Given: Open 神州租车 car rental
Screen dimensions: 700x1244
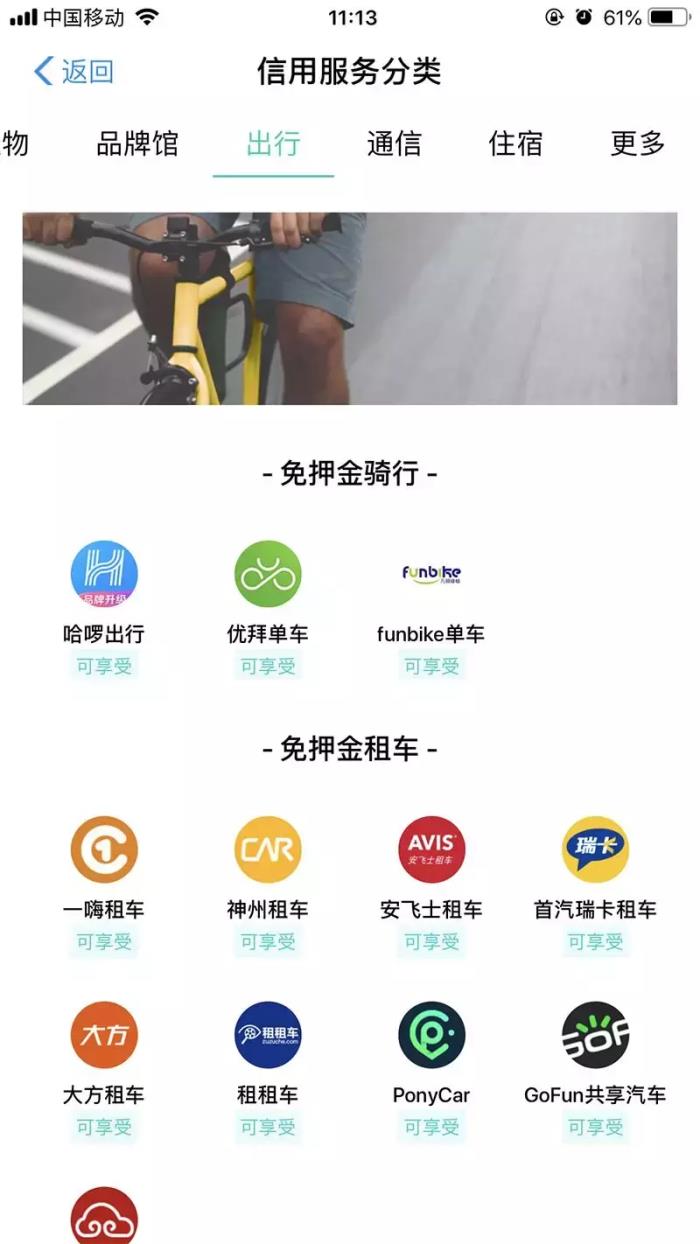Looking at the screenshot, I should pos(268,850).
